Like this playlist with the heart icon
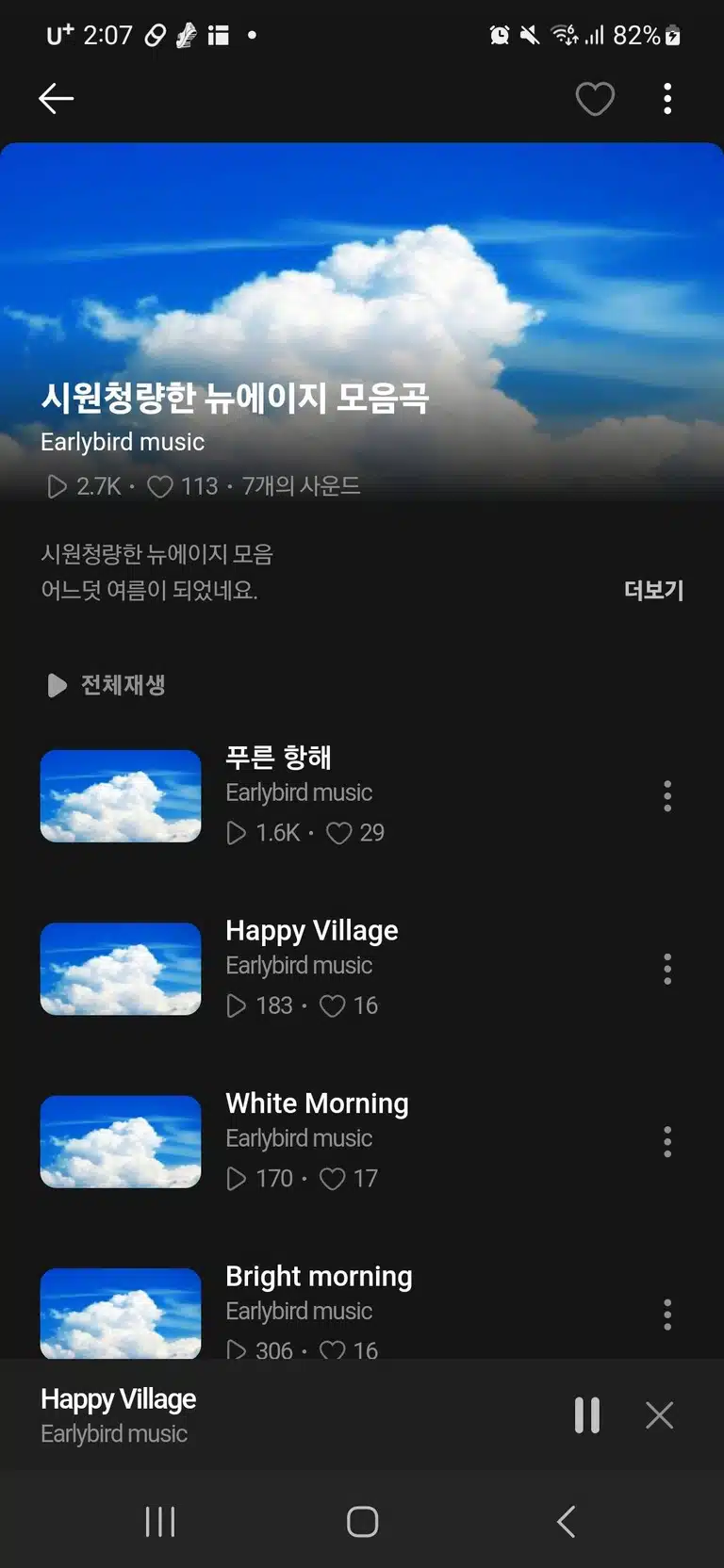 pos(595,99)
